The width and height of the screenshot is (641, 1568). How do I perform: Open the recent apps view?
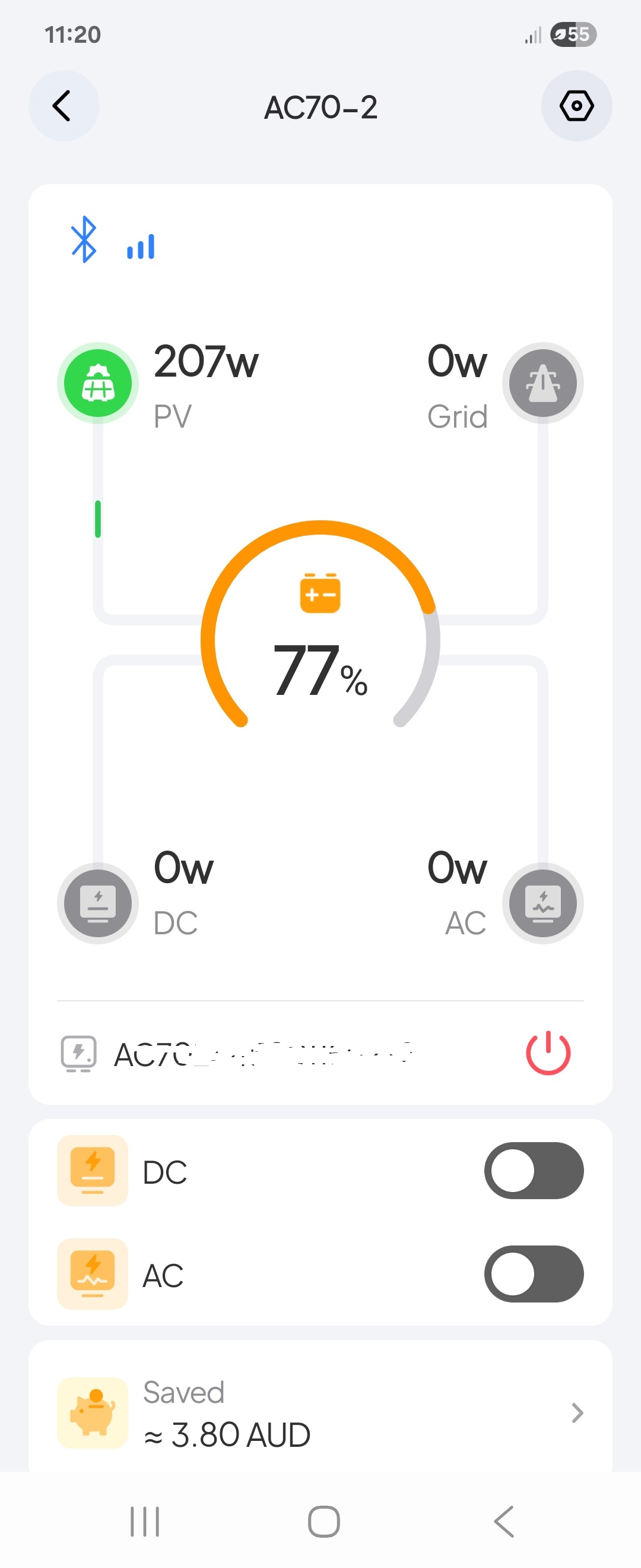click(x=145, y=1521)
